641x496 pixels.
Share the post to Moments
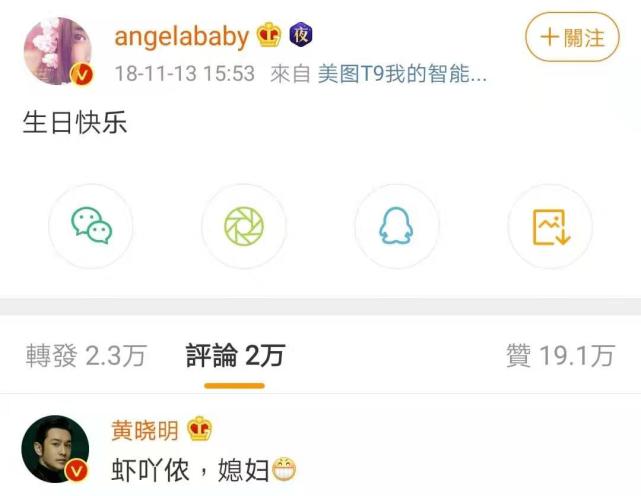(x=244, y=226)
